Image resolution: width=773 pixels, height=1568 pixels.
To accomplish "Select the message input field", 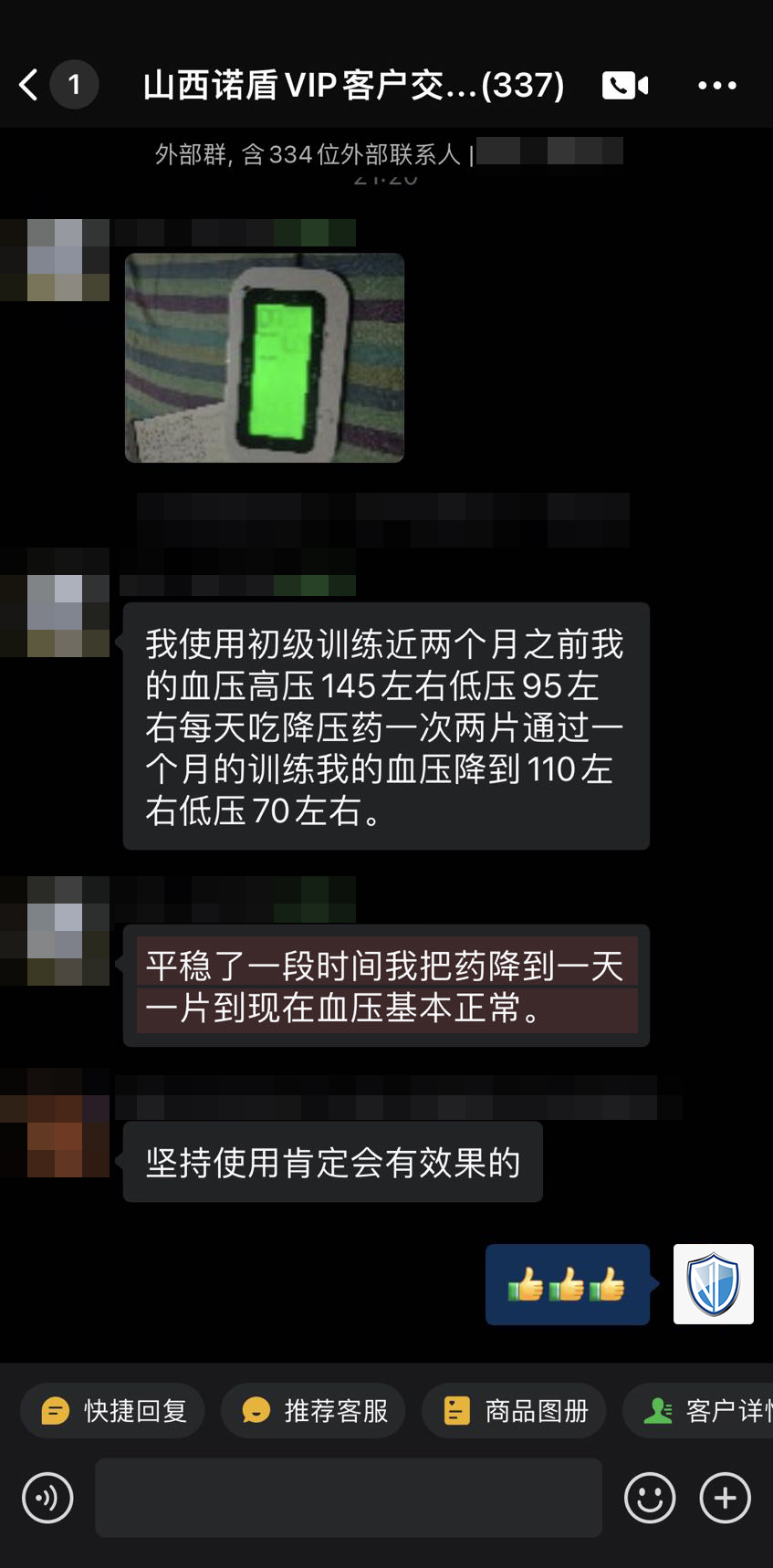I will coord(348,1498).
